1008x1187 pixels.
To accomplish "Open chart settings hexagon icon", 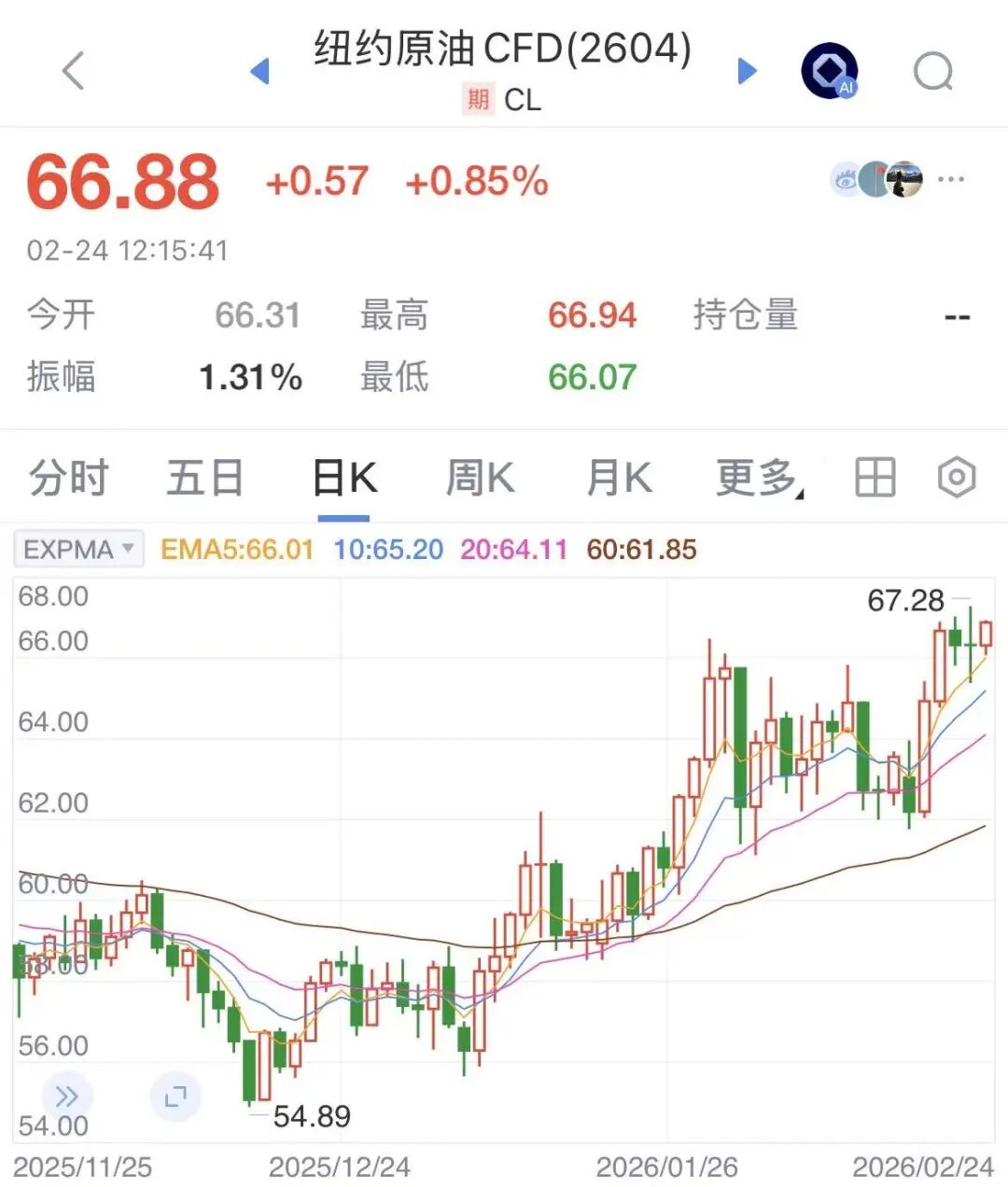I will pyautogui.click(x=956, y=478).
